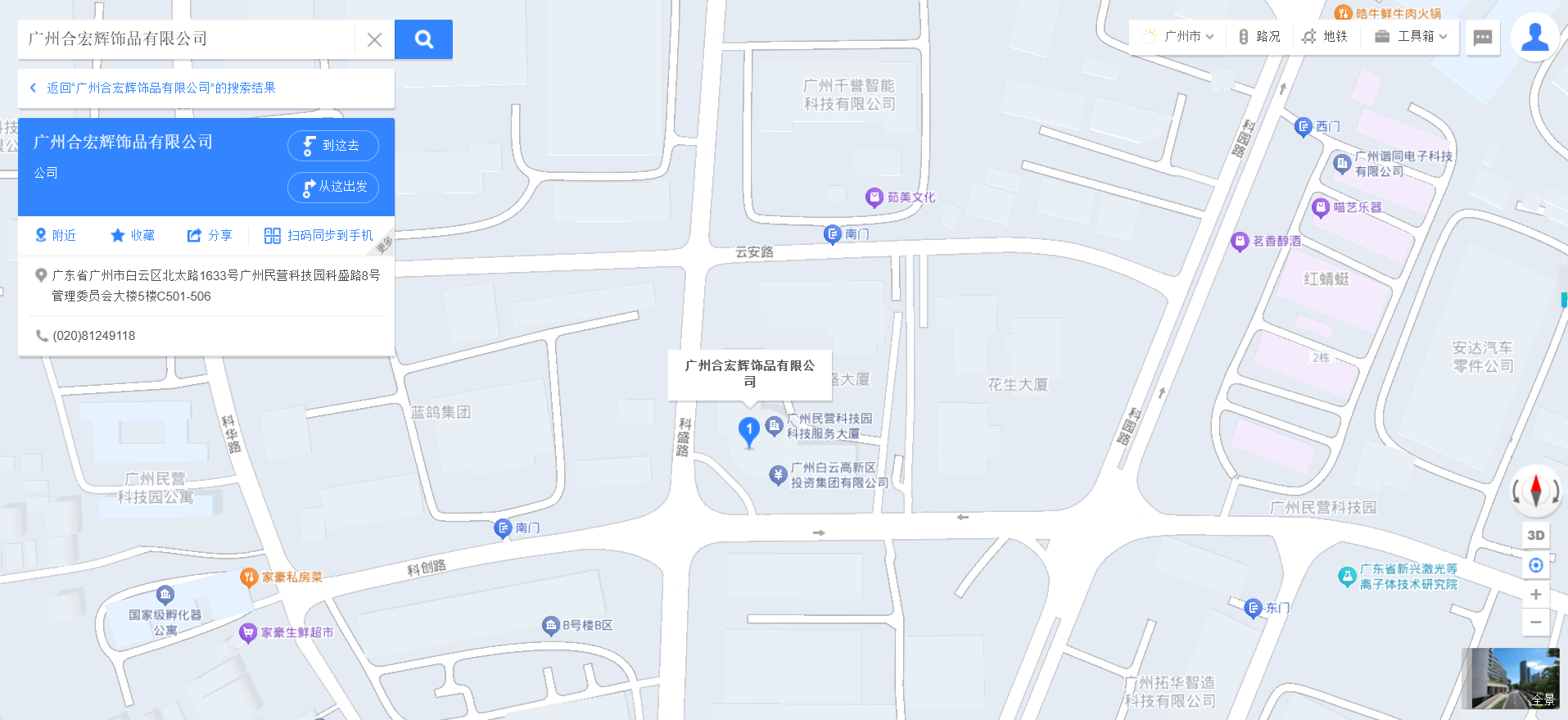Image resolution: width=1568 pixels, height=720 pixels.
Task: Show the 地铁 subway map
Action: pos(1325,37)
